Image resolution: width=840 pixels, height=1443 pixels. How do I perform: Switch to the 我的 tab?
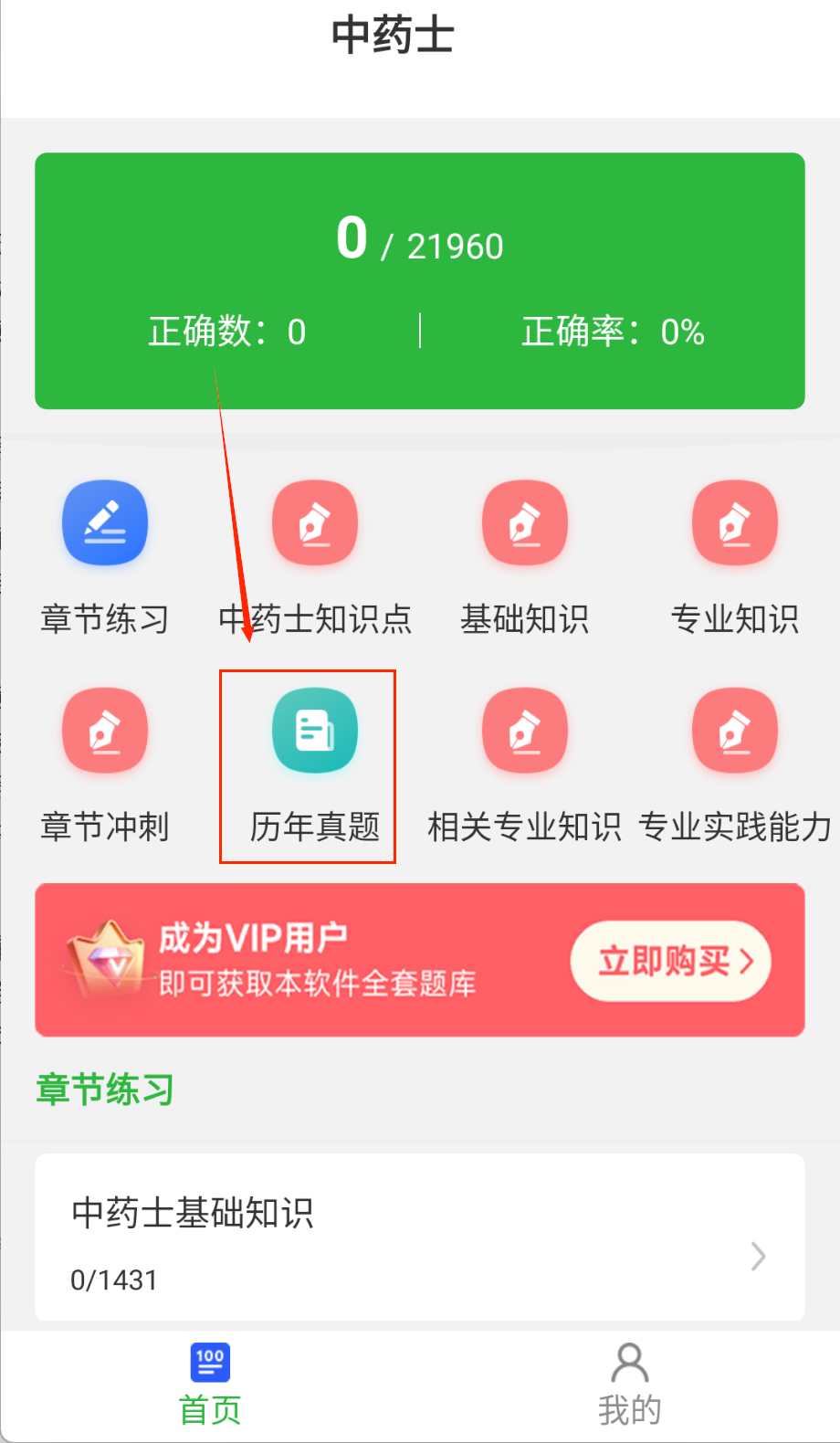(x=630, y=1385)
